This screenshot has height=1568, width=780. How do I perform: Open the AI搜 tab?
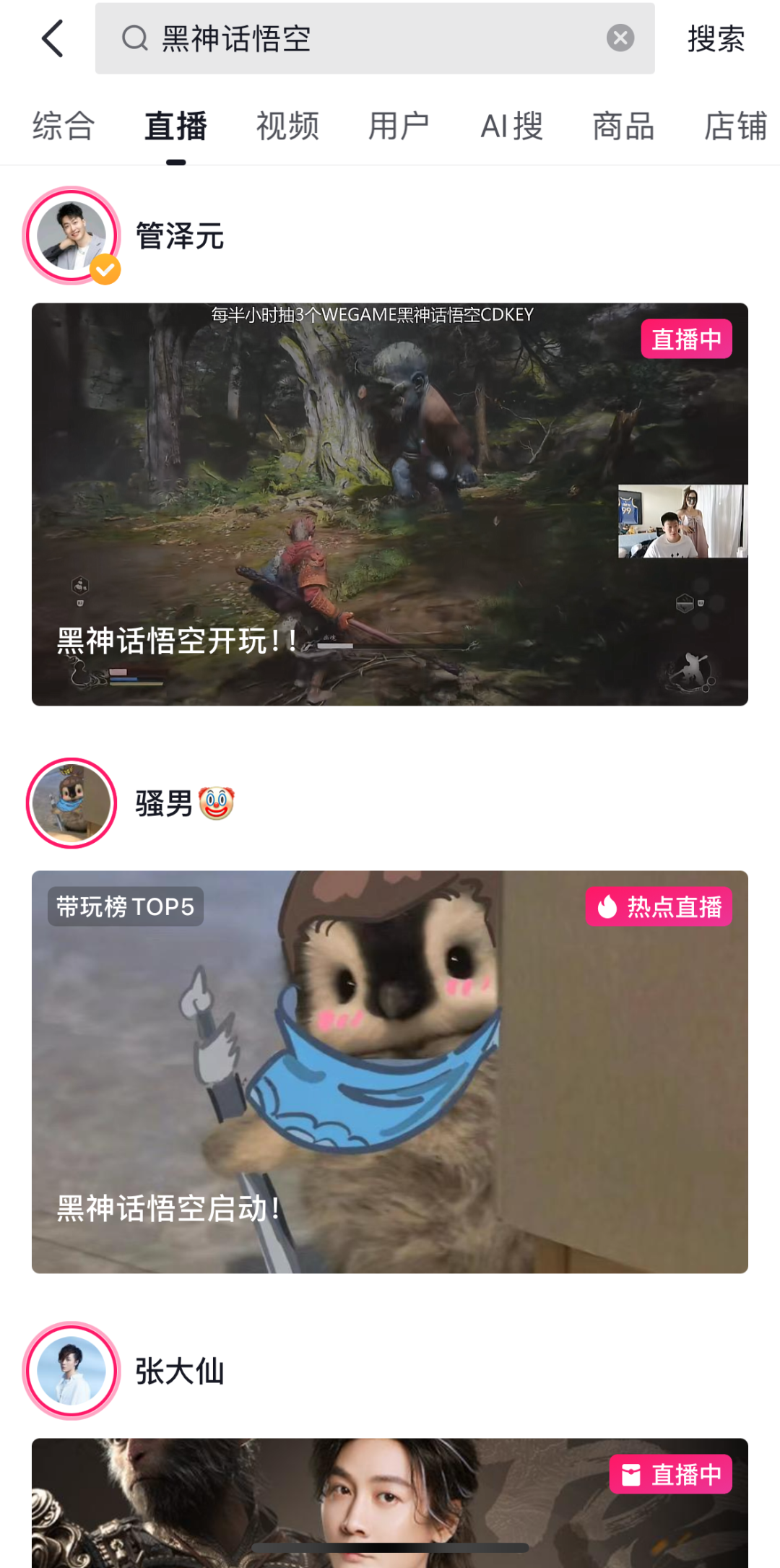point(511,126)
